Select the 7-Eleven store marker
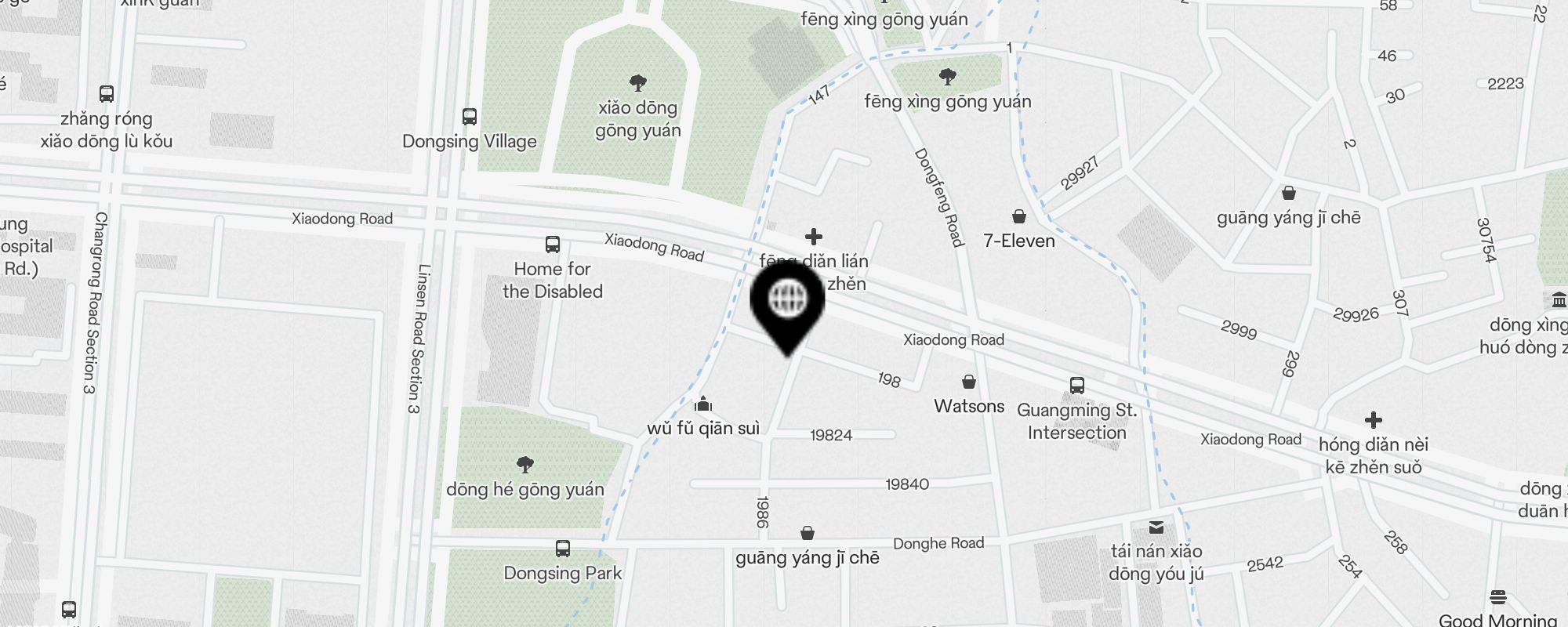 [1019, 216]
